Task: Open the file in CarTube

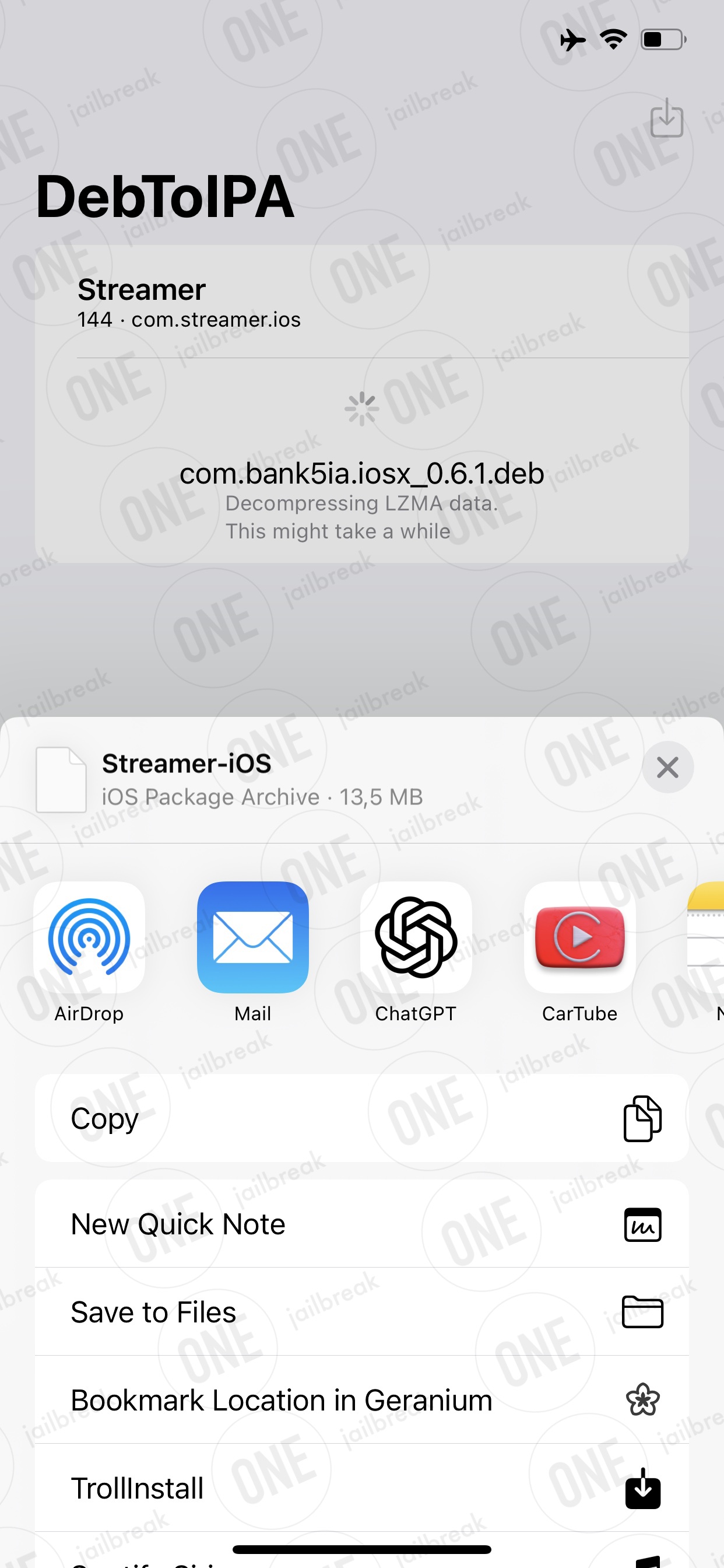Action: point(580,953)
